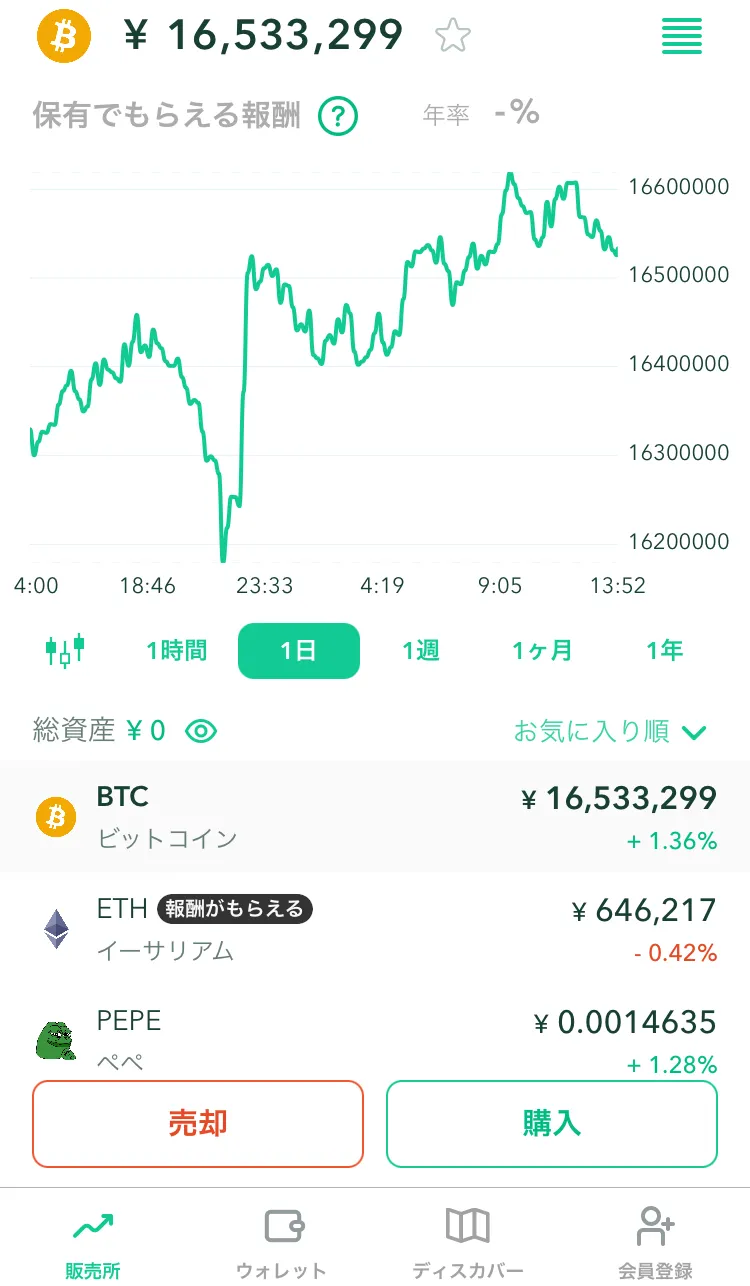
Task: Hide total assets with the eye toggle
Action: coord(200,730)
